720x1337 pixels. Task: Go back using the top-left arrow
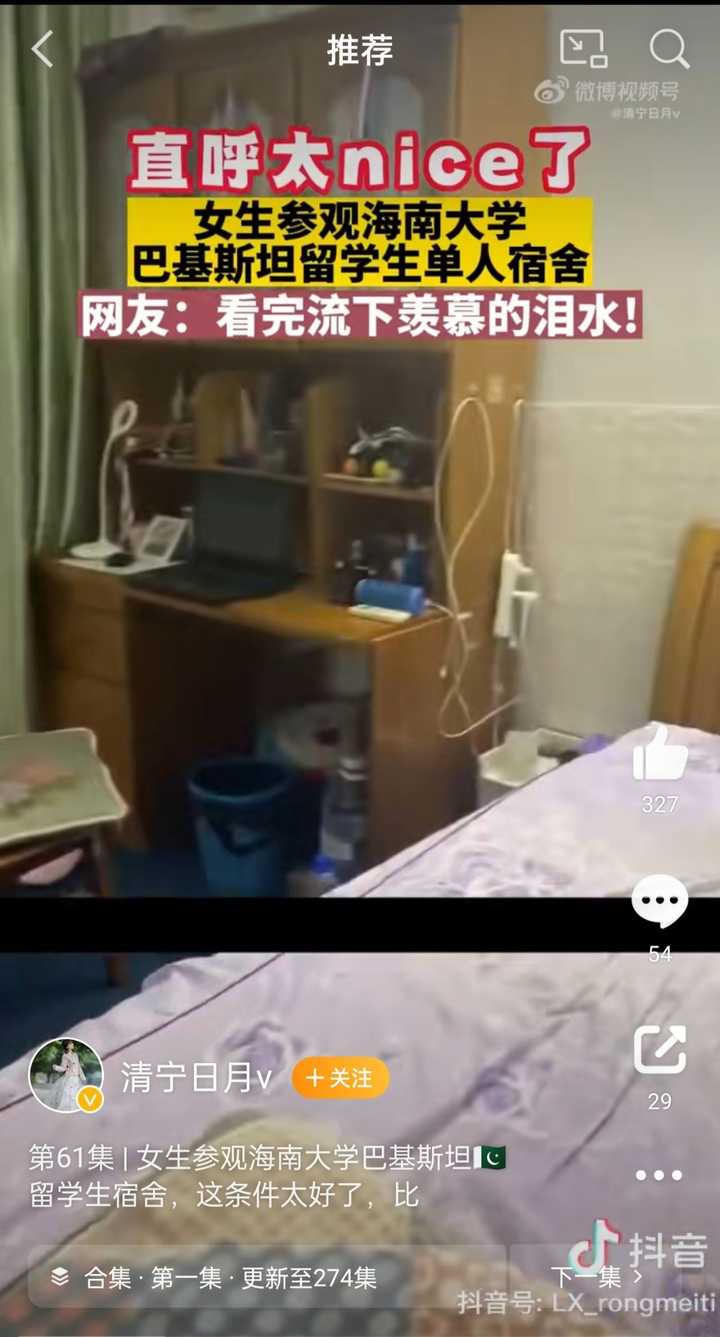tap(42, 49)
